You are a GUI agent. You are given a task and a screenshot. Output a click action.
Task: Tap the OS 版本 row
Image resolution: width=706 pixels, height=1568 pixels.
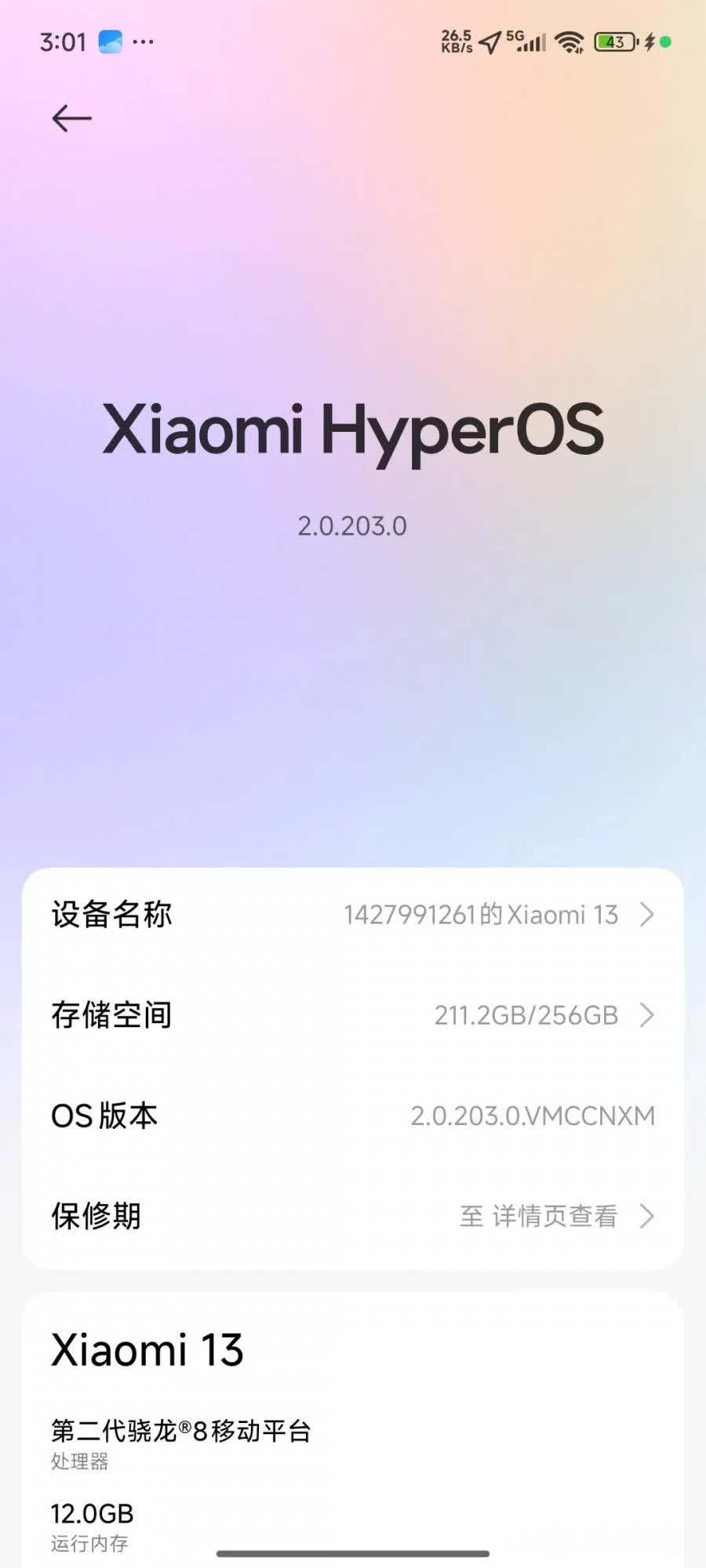point(353,1115)
